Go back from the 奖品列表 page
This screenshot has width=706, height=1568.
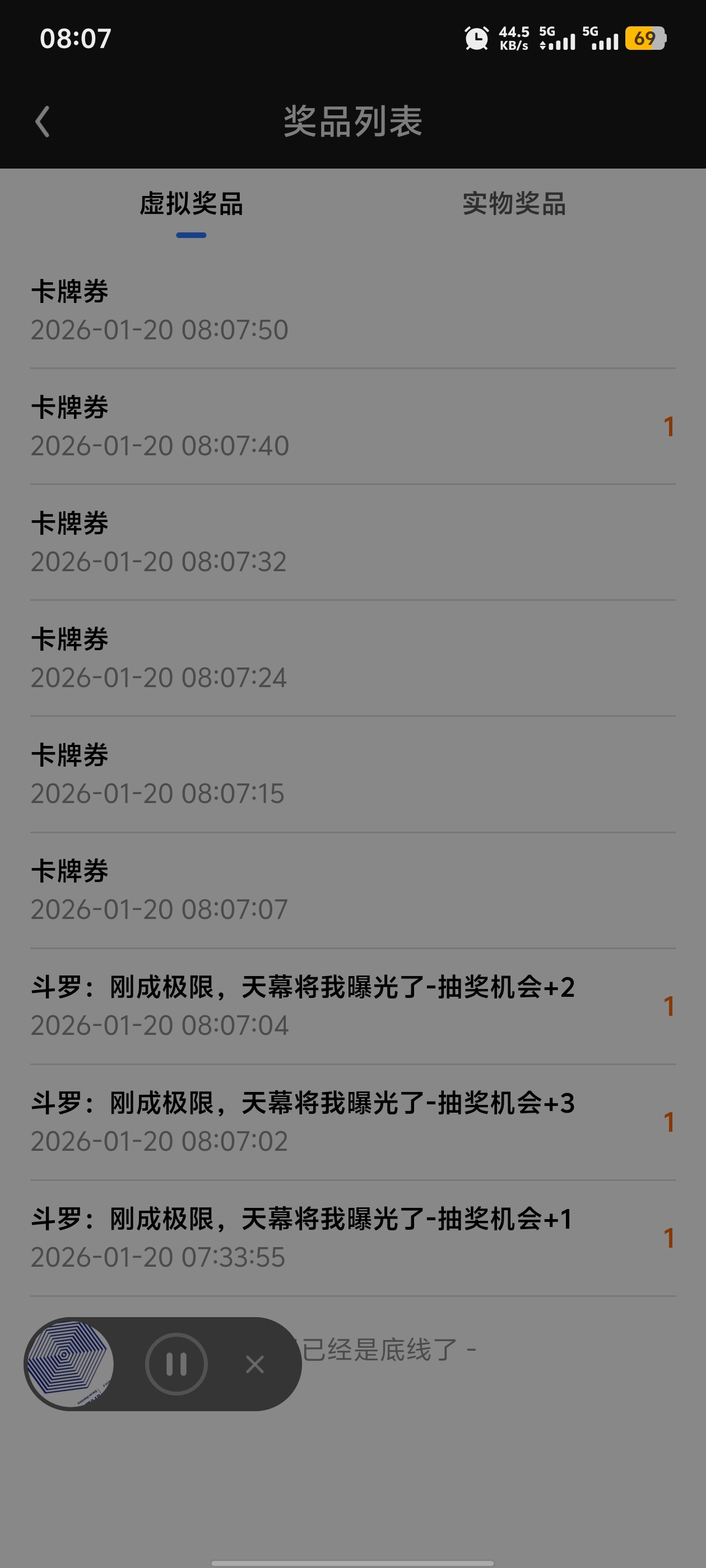(x=42, y=122)
